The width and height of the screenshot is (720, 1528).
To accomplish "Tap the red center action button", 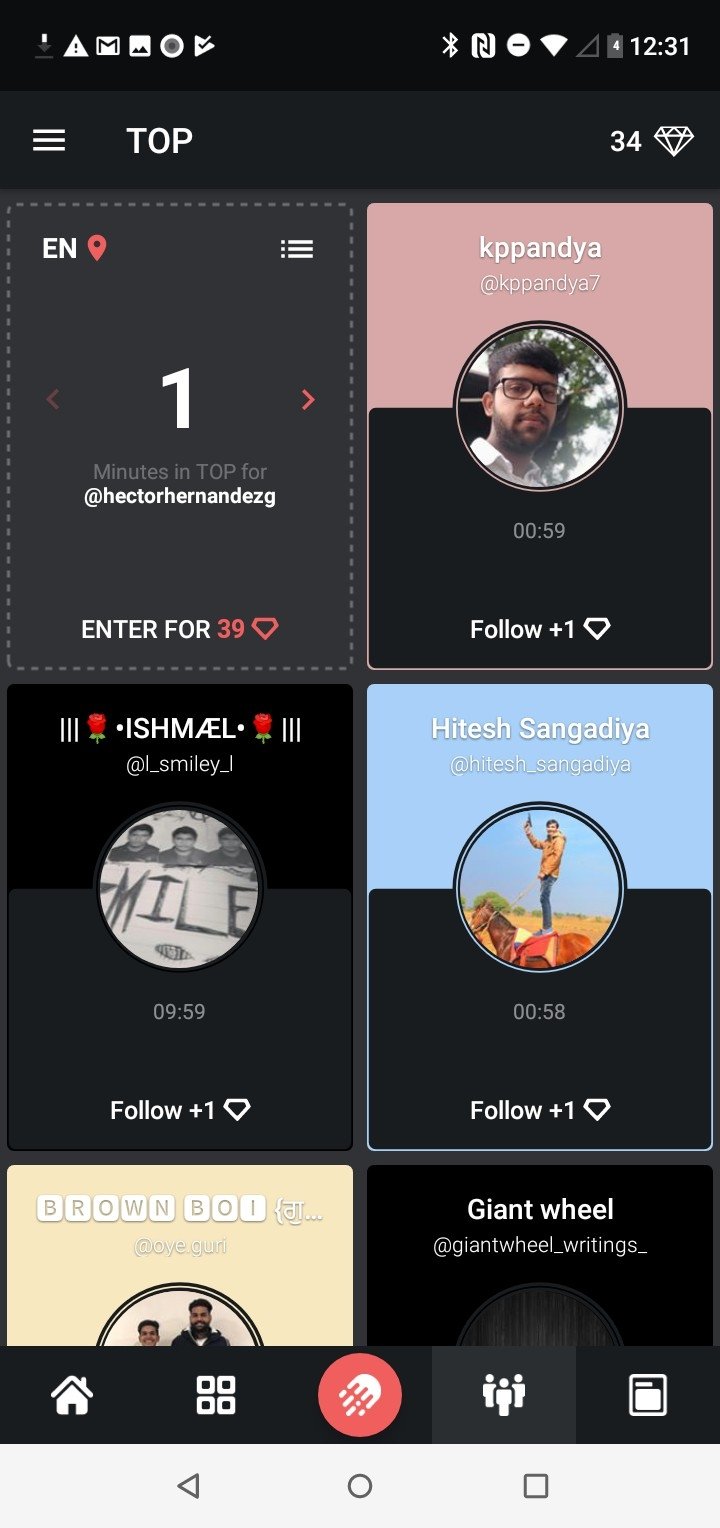I will (360, 1394).
